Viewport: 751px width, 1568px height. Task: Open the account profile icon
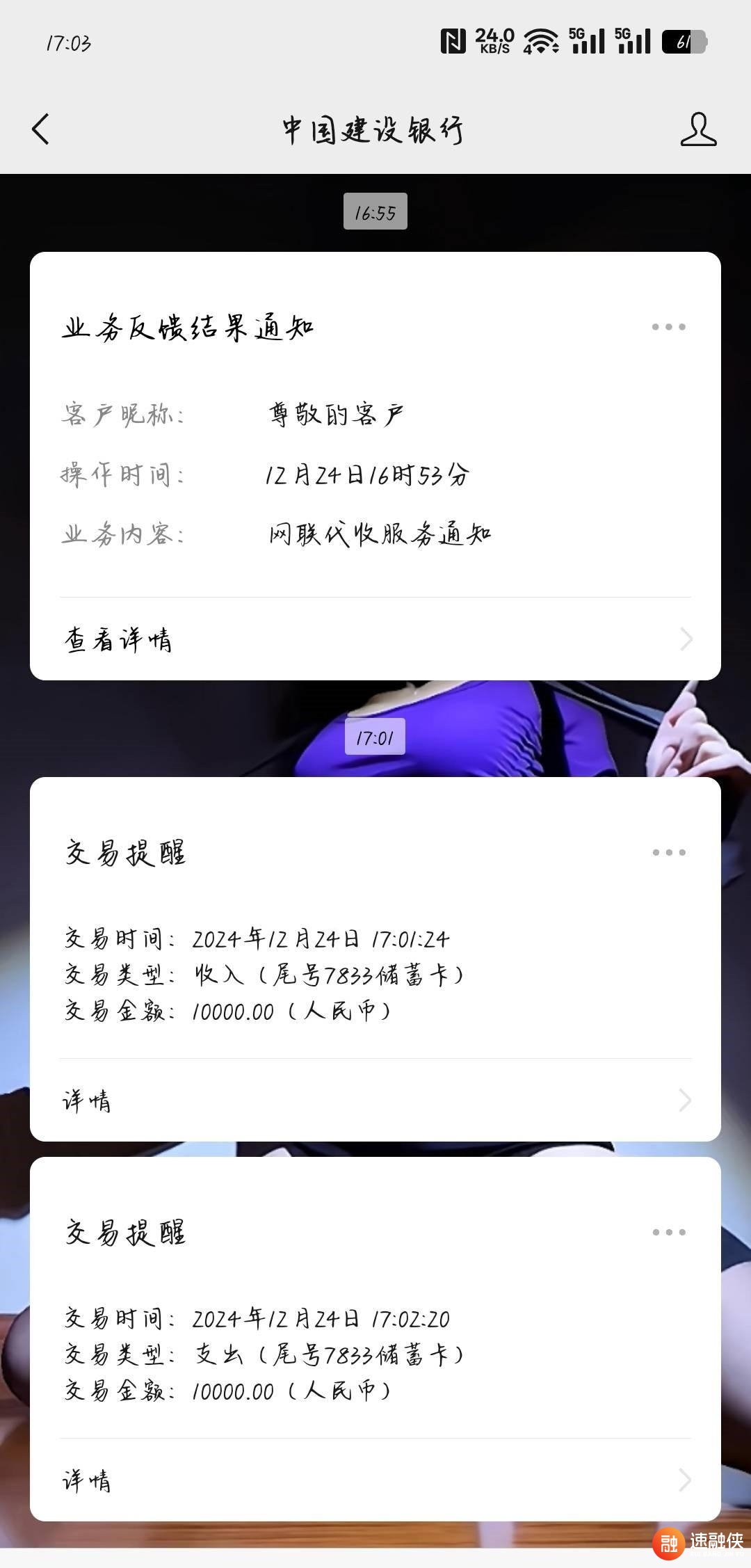698,129
